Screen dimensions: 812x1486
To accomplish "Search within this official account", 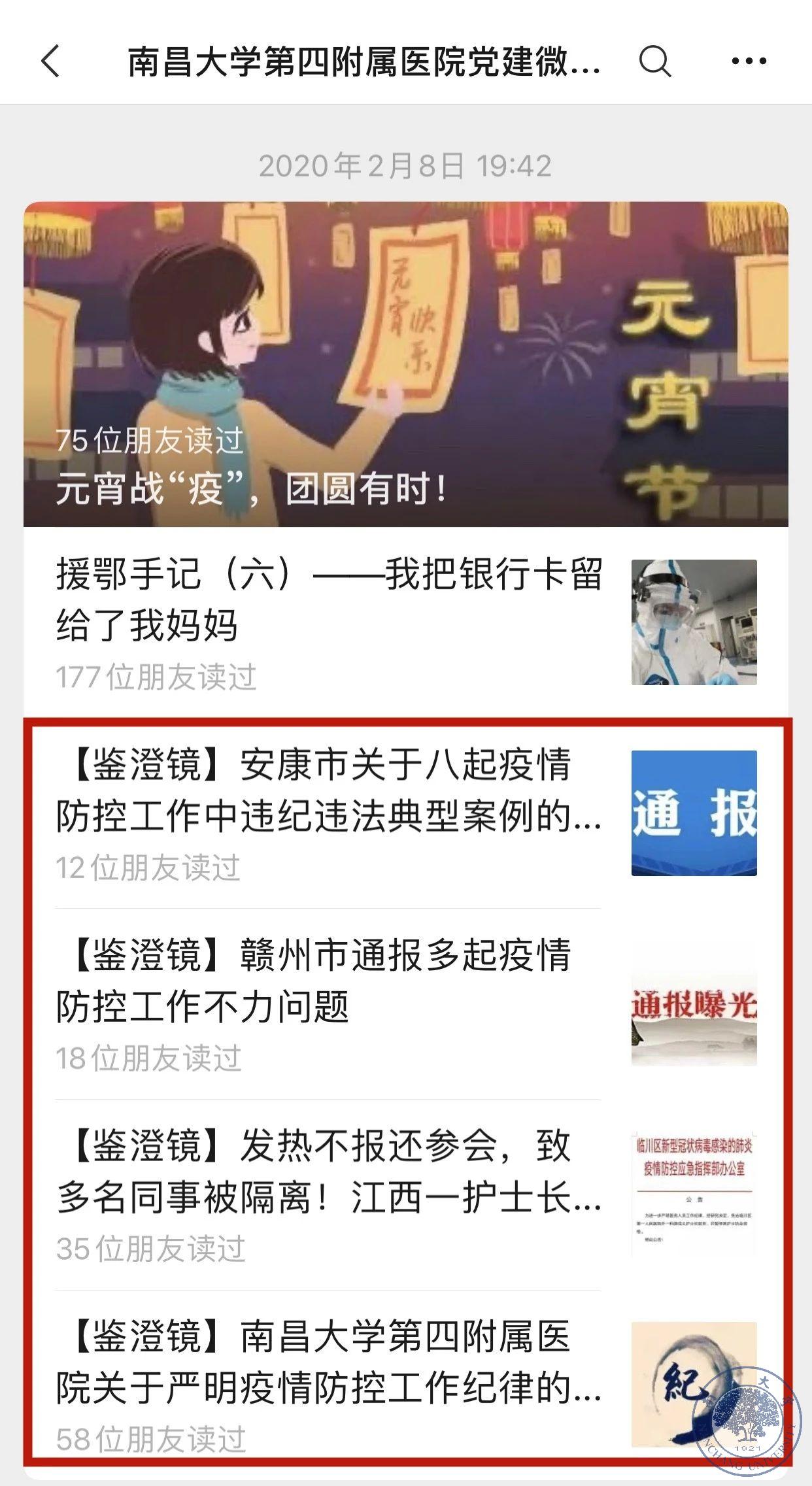I will pyautogui.click(x=654, y=61).
